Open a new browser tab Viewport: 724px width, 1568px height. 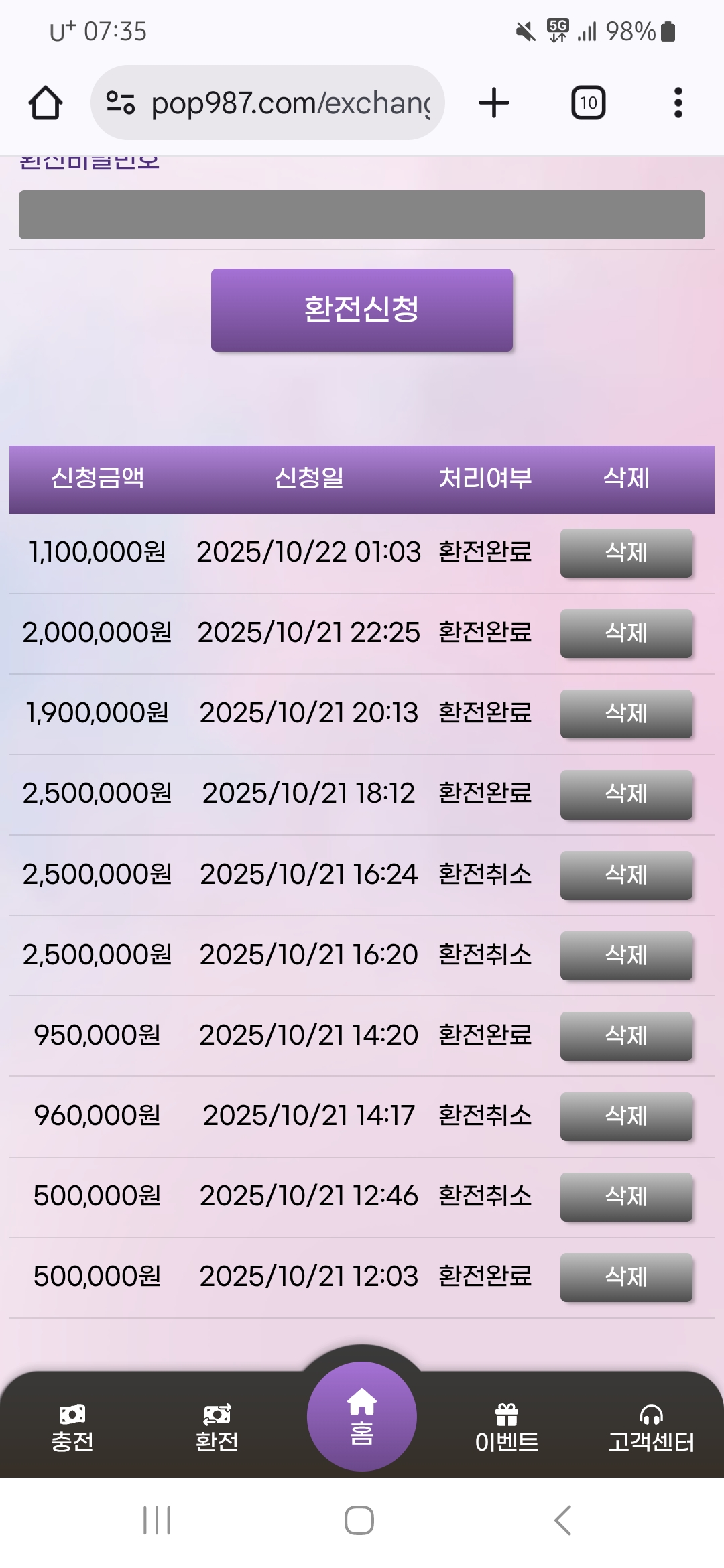(494, 103)
